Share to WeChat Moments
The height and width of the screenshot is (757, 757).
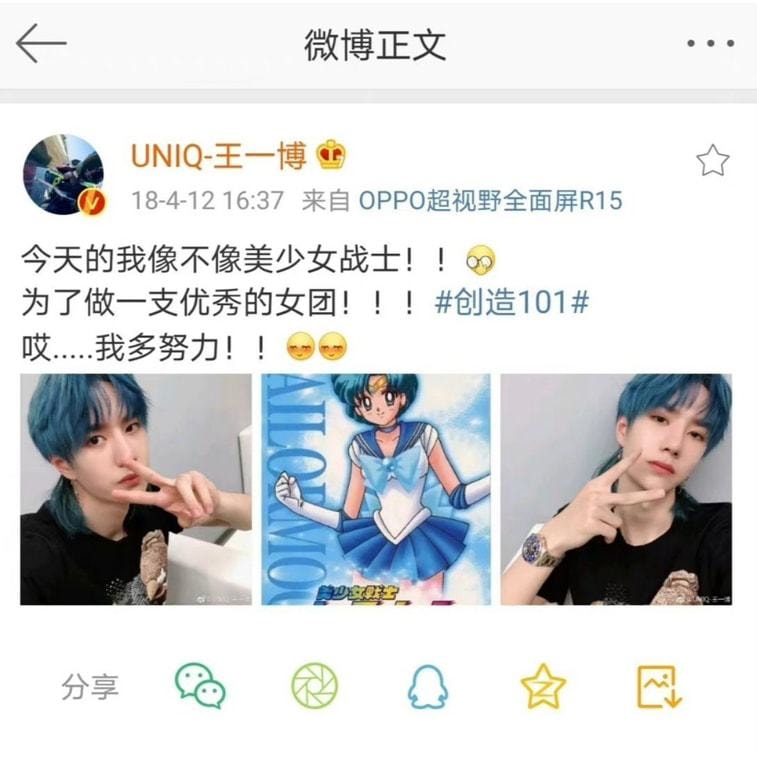coord(314,687)
